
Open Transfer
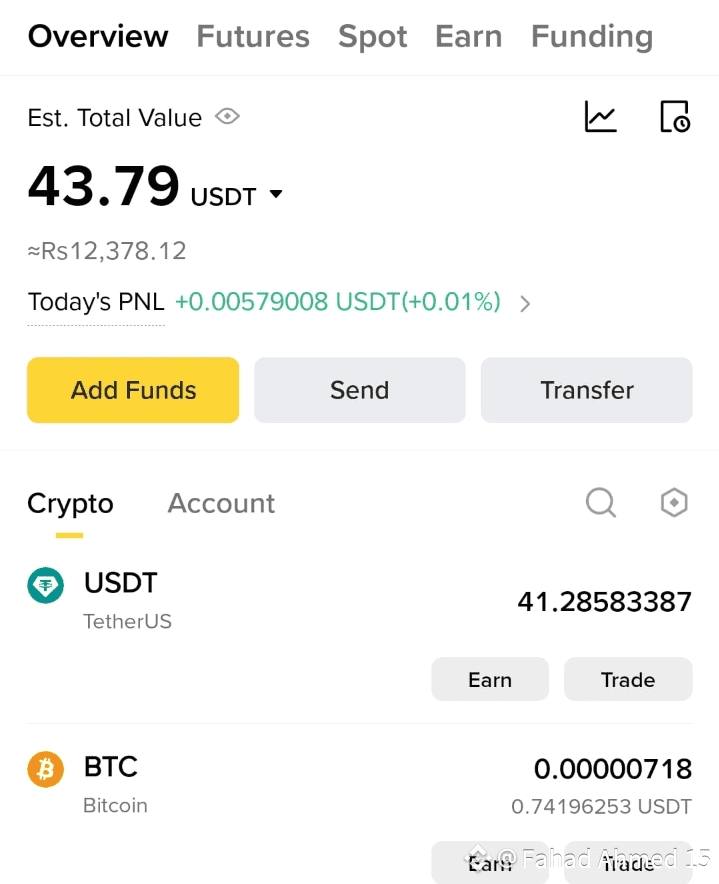coord(586,390)
